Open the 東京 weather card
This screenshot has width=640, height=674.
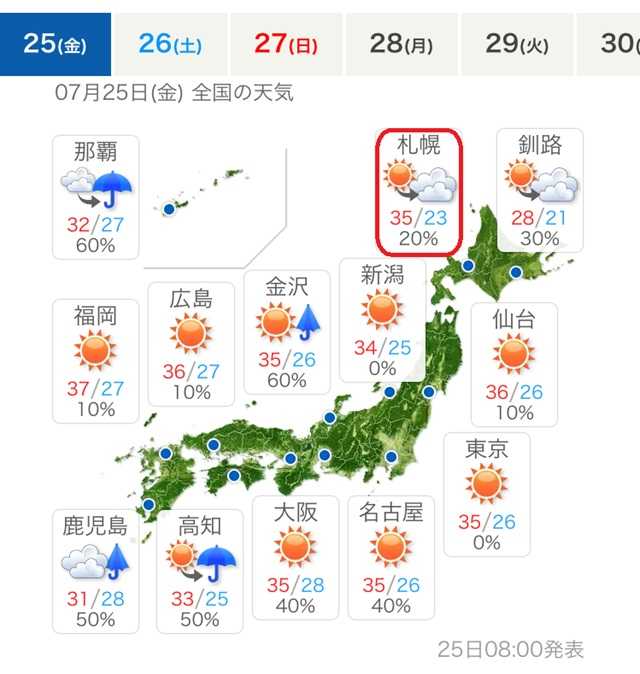487,492
